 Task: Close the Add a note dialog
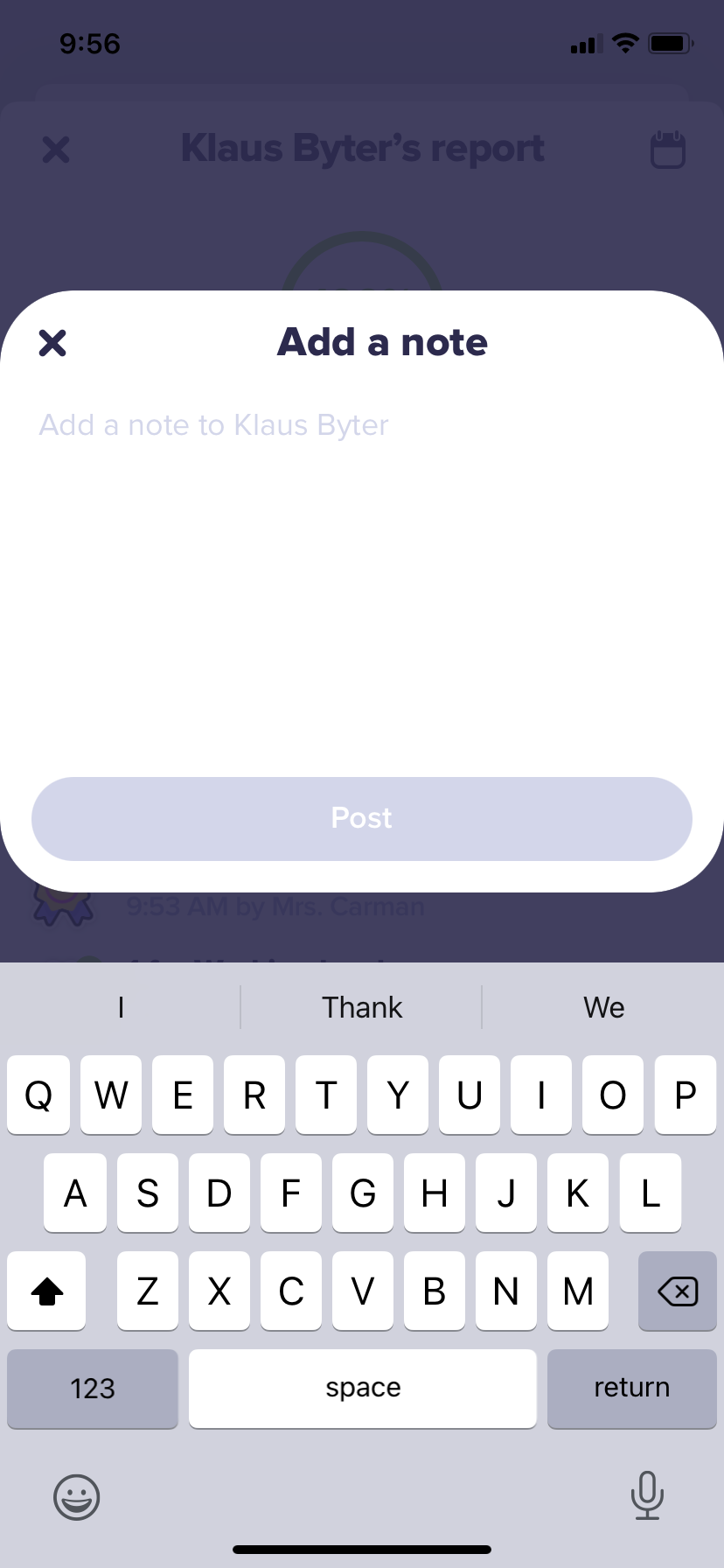(52, 343)
